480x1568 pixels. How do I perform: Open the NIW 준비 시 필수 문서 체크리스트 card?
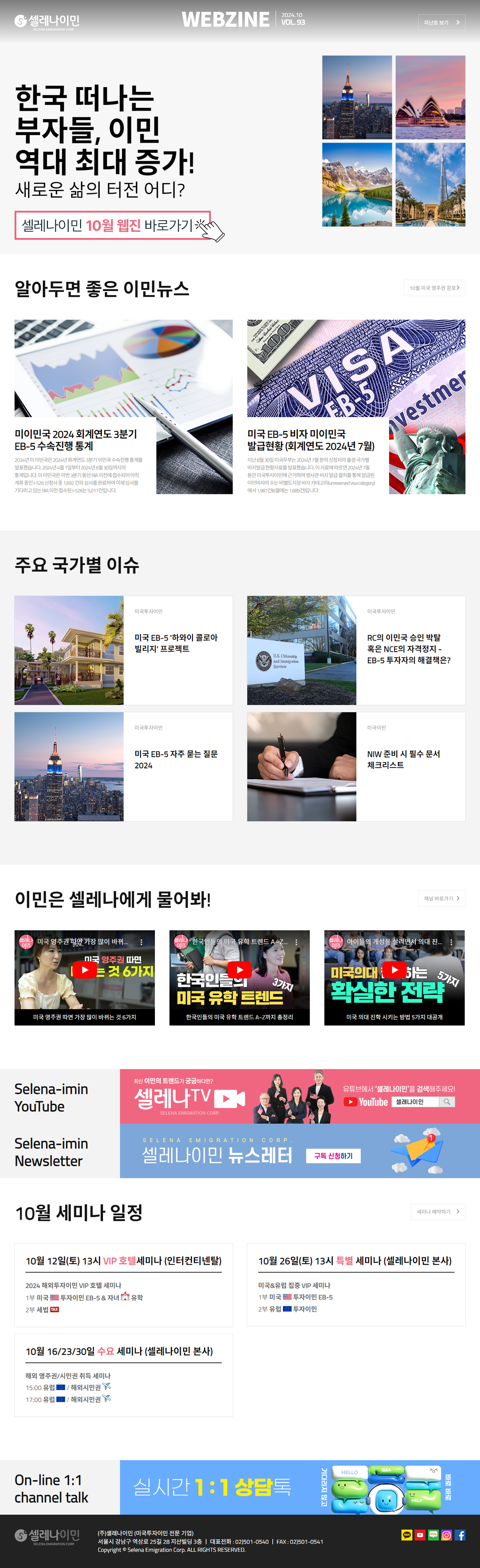click(356, 766)
